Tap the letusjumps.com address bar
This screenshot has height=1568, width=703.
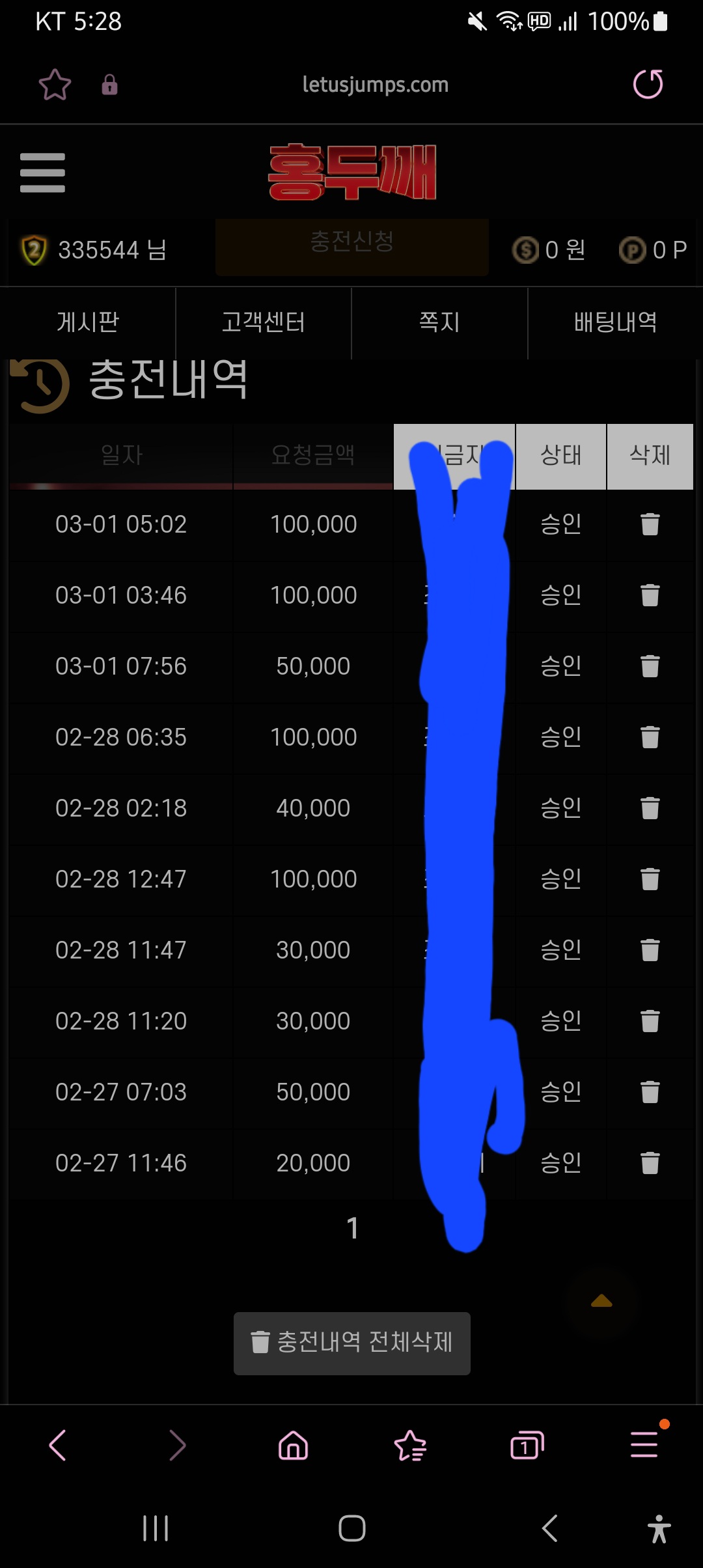coord(376,85)
